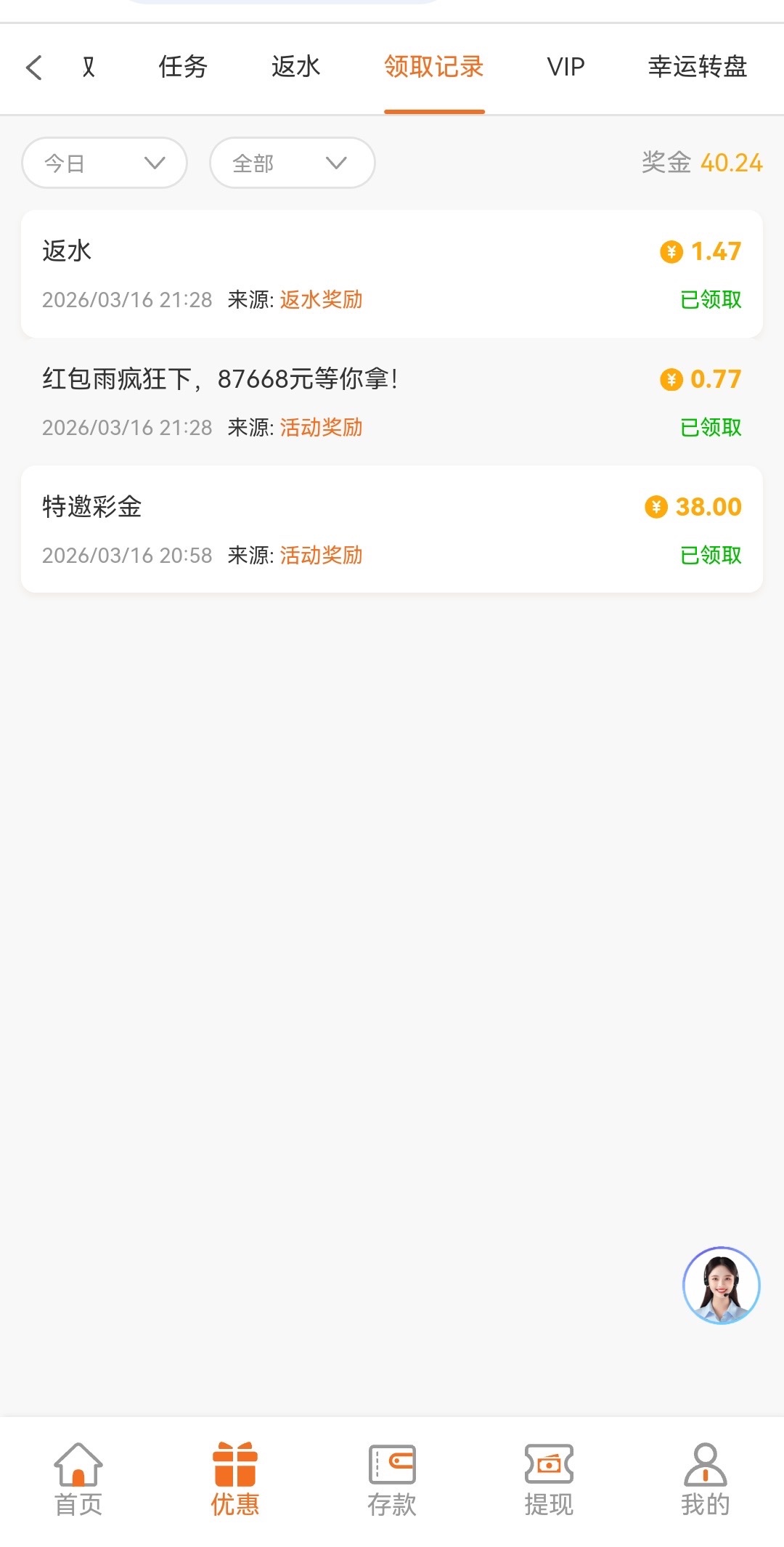
Task: Open the 提现 withdrawal tab
Action: click(549, 1479)
